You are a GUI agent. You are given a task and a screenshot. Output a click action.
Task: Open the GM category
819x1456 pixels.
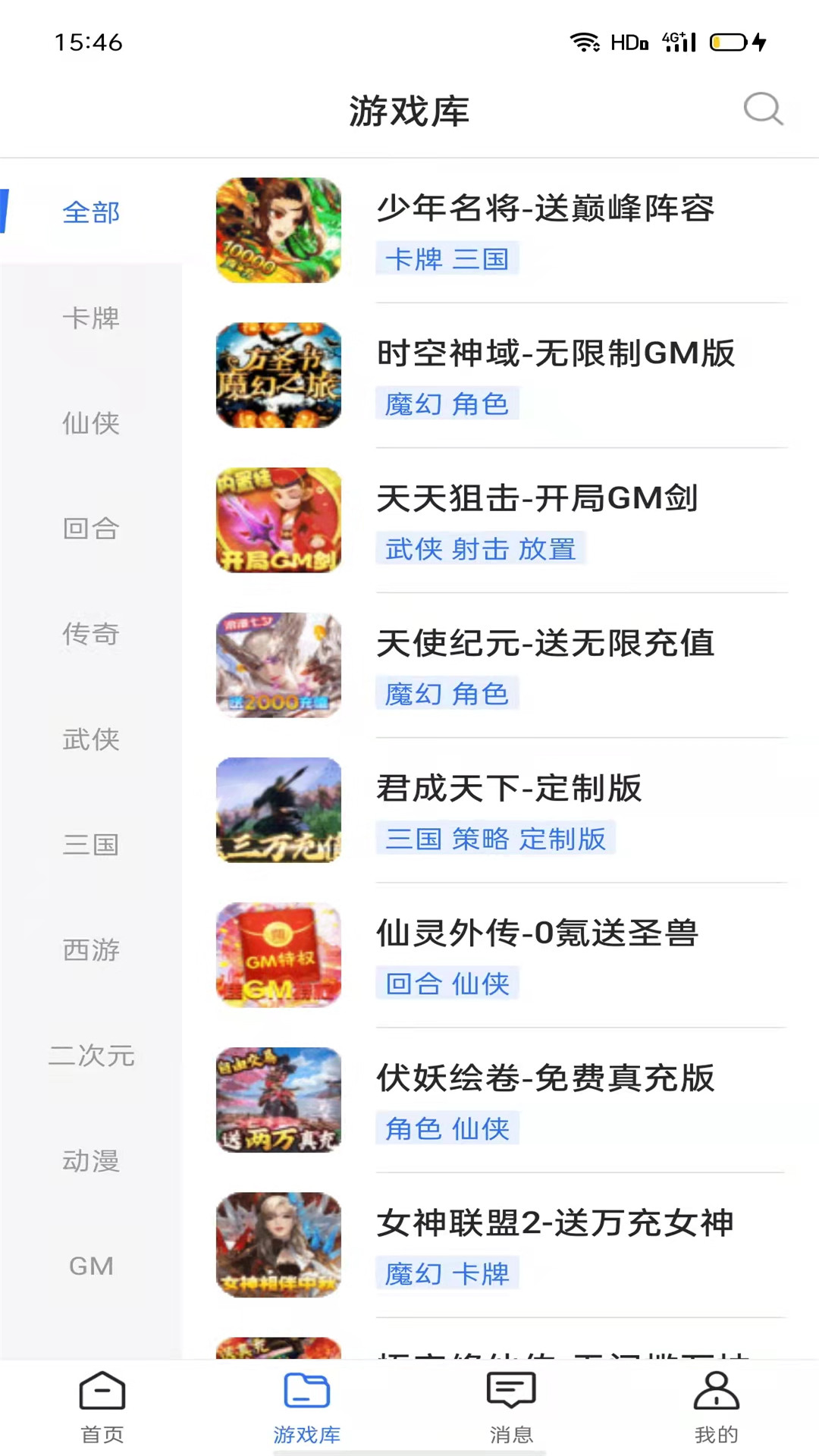[x=91, y=1266]
